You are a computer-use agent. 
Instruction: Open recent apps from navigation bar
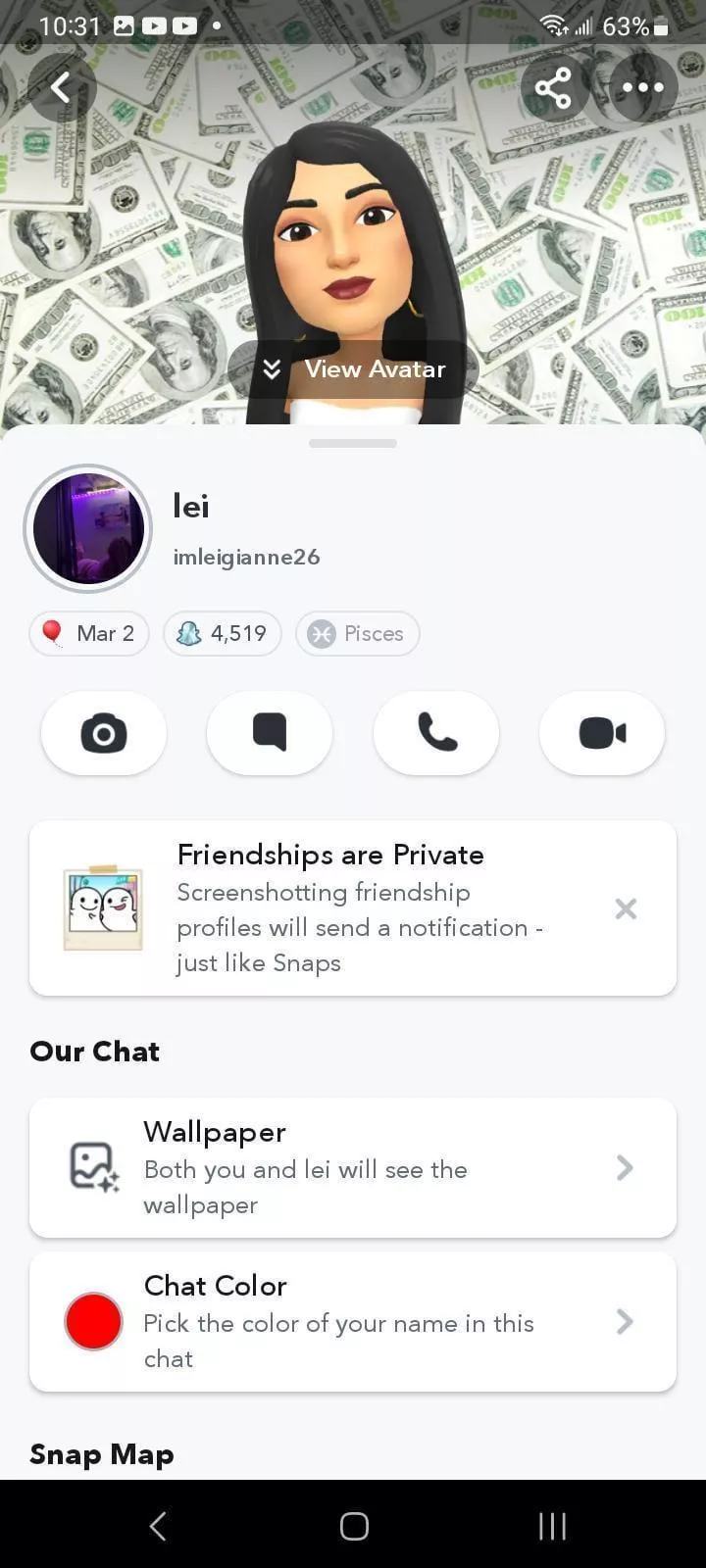(552, 1526)
